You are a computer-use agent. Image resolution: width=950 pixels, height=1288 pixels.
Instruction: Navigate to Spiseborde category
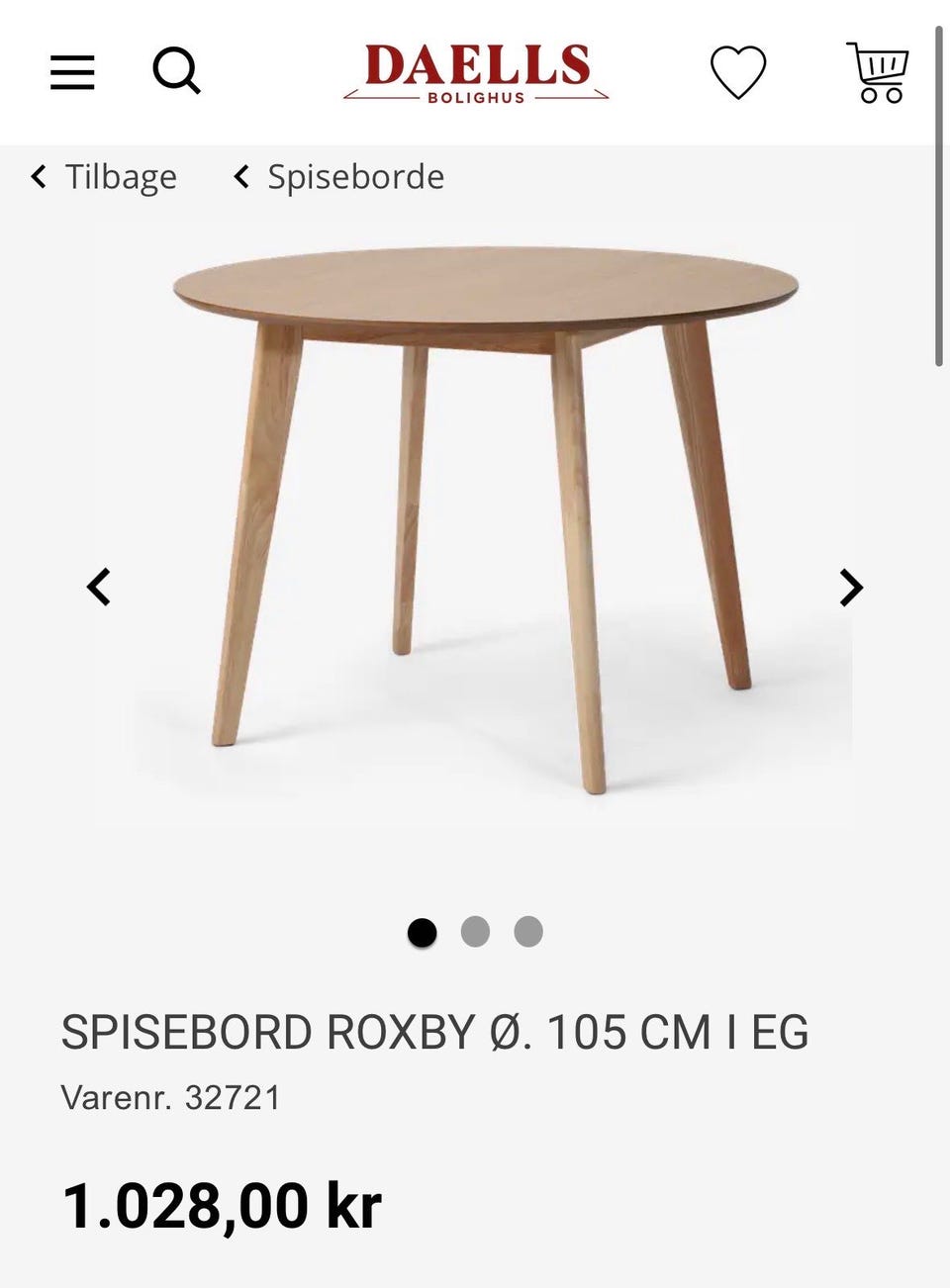(x=339, y=177)
